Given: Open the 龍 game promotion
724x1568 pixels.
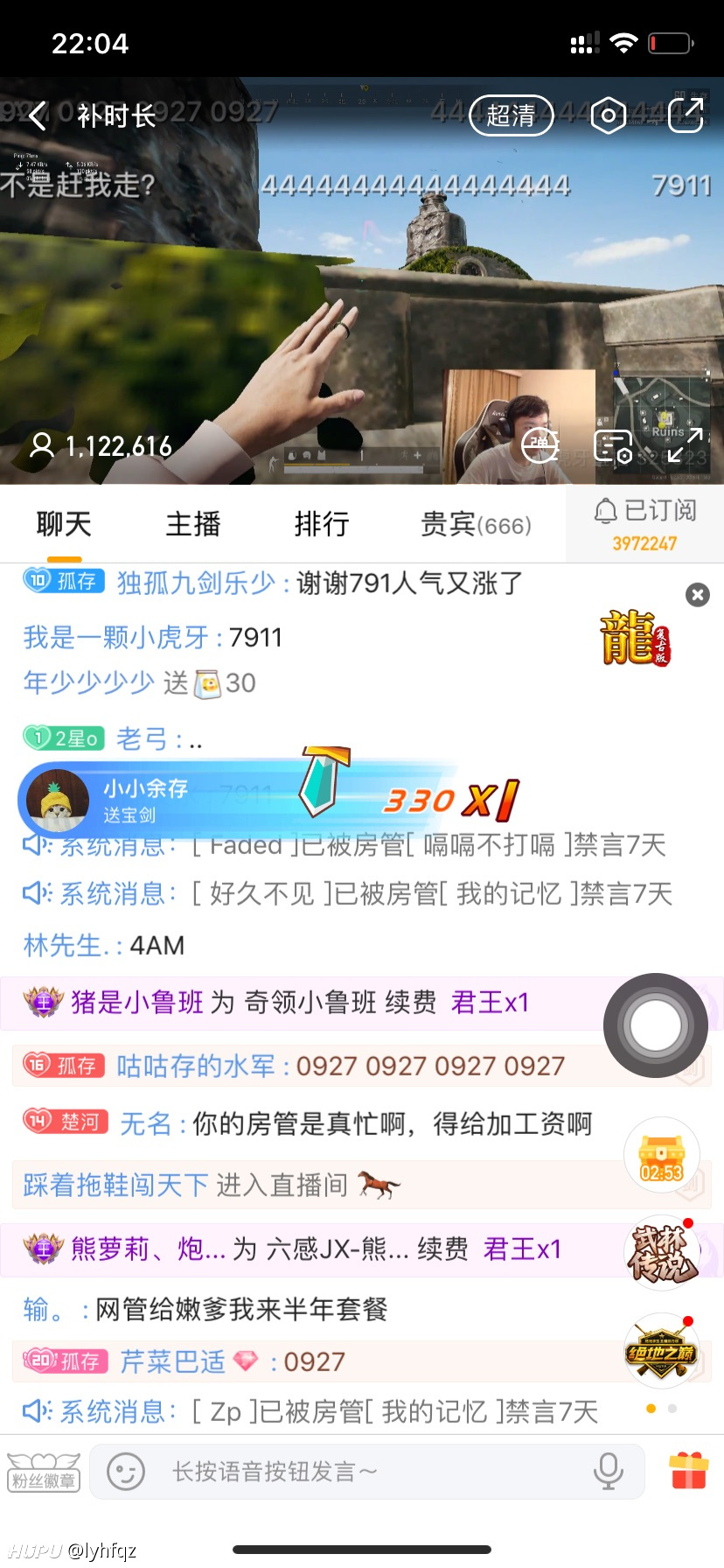Looking at the screenshot, I should tap(635, 637).
